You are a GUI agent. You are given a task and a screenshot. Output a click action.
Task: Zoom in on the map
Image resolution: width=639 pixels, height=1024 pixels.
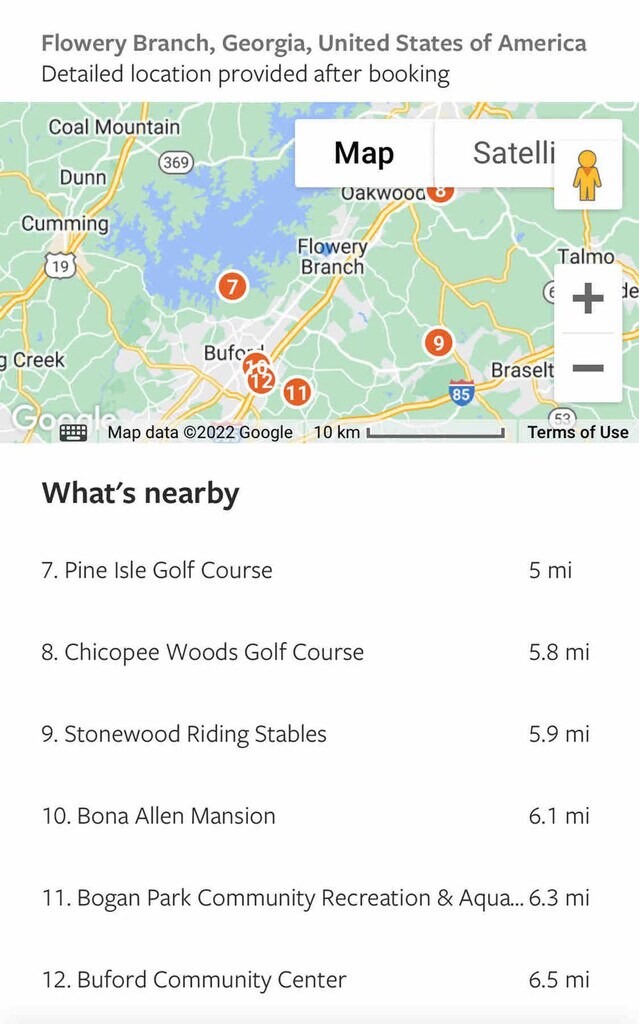click(x=588, y=298)
